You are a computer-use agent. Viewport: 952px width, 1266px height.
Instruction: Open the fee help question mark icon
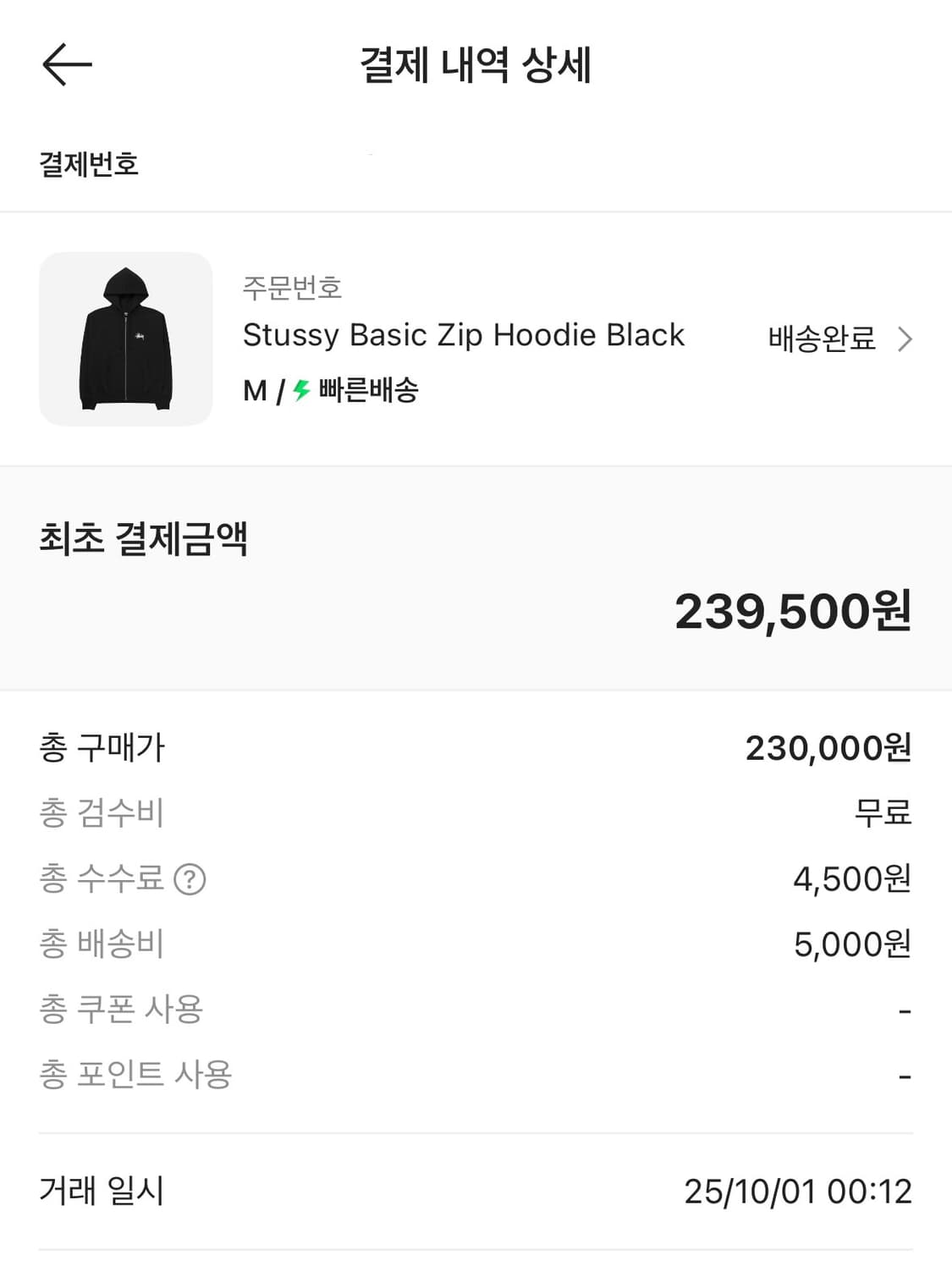(x=190, y=879)
